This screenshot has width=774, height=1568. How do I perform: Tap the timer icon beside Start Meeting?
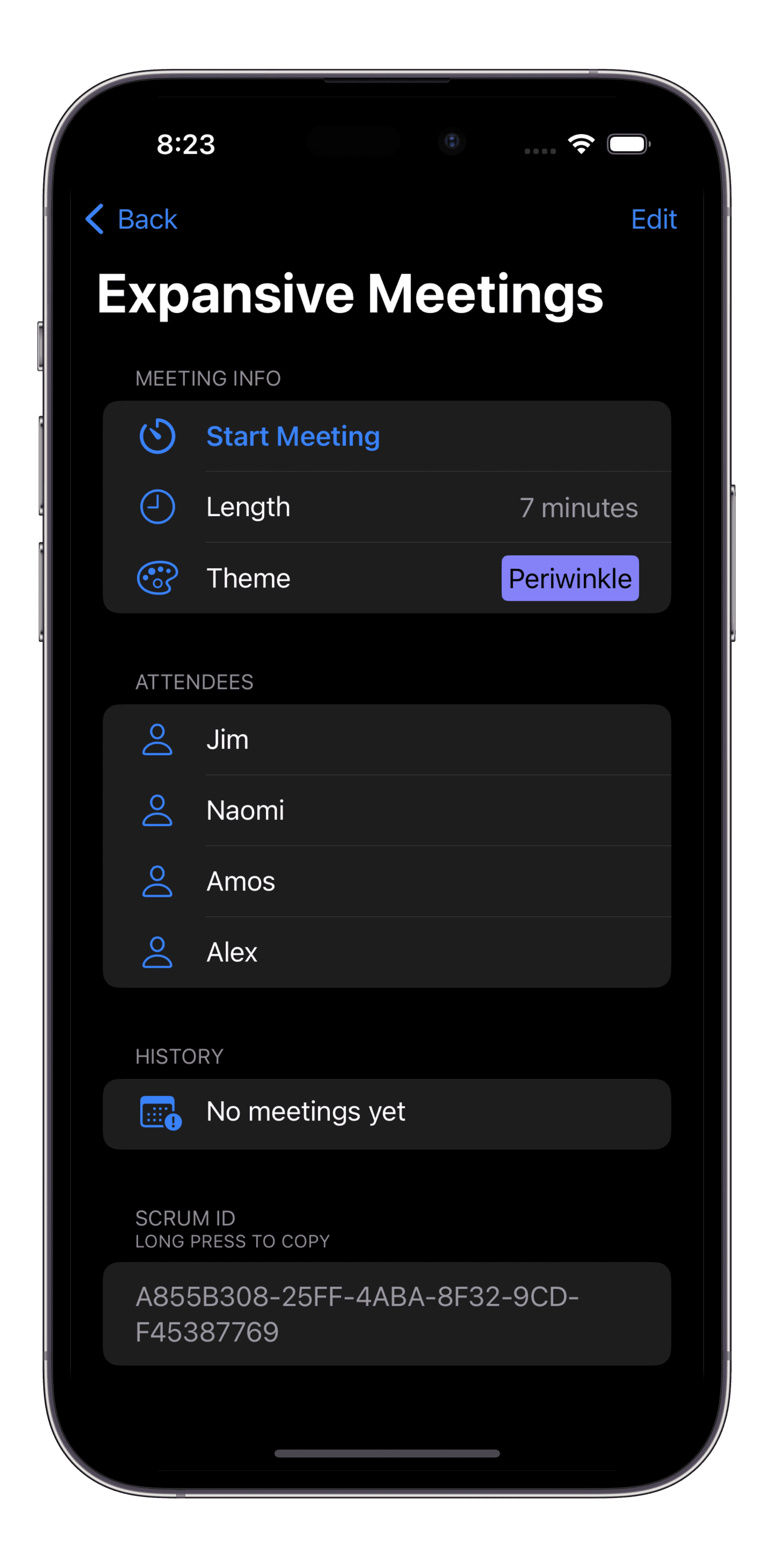[x=157, y=436]
